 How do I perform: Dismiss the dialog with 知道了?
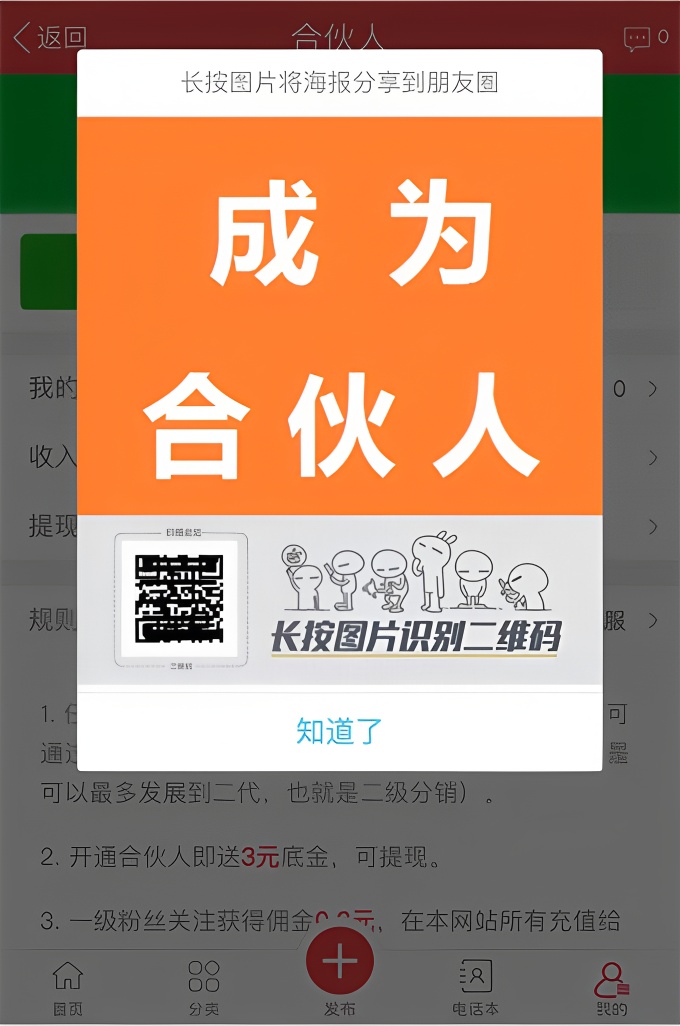pyautogui.click(x=339, y=731)
